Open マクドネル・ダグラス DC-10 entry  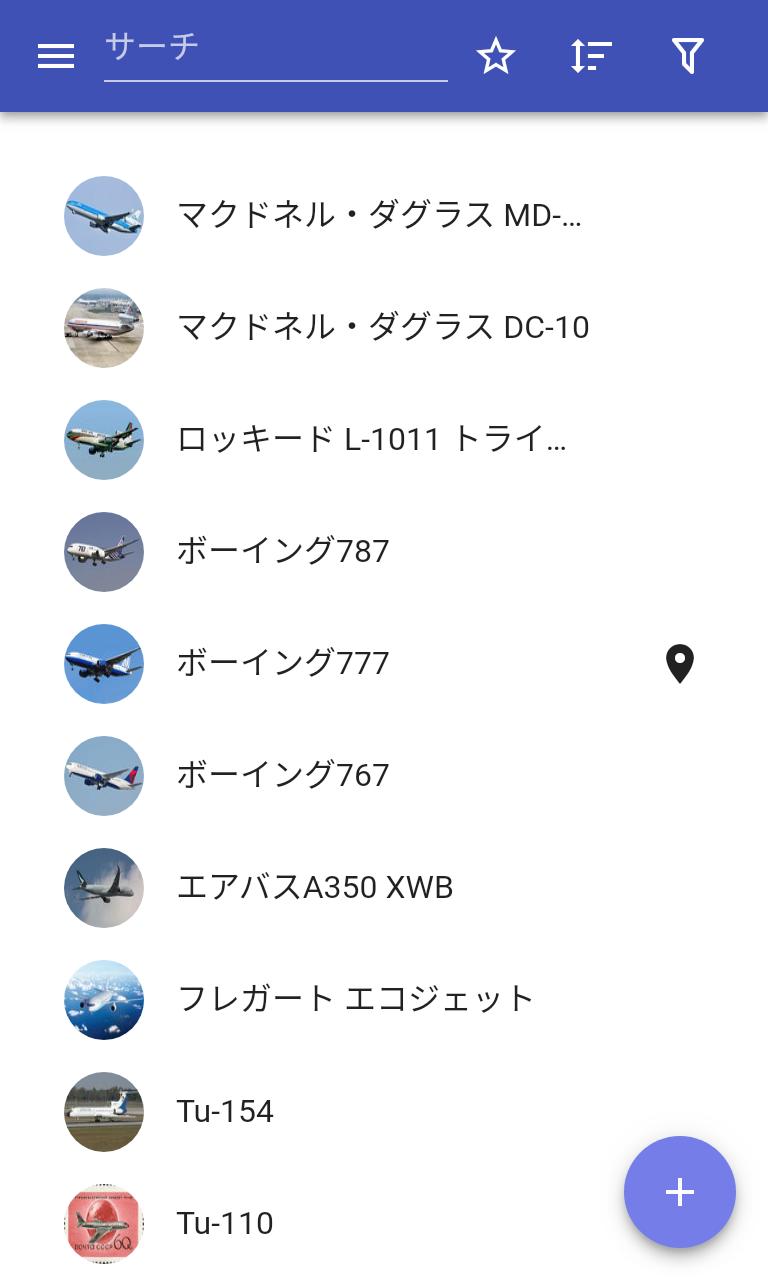(x=384, y=328)
